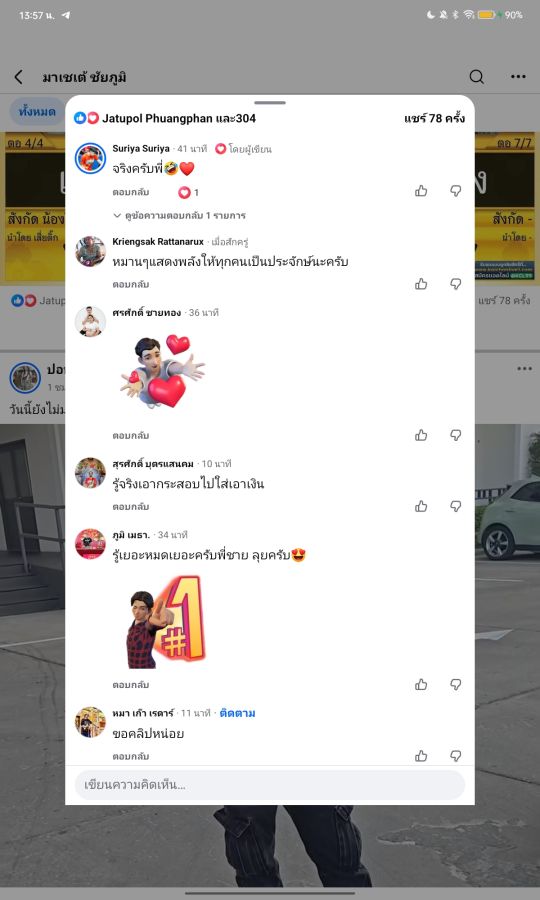
Task: Reply to ภูมิ เมธา.'s comment
Action: click(131, 685)
